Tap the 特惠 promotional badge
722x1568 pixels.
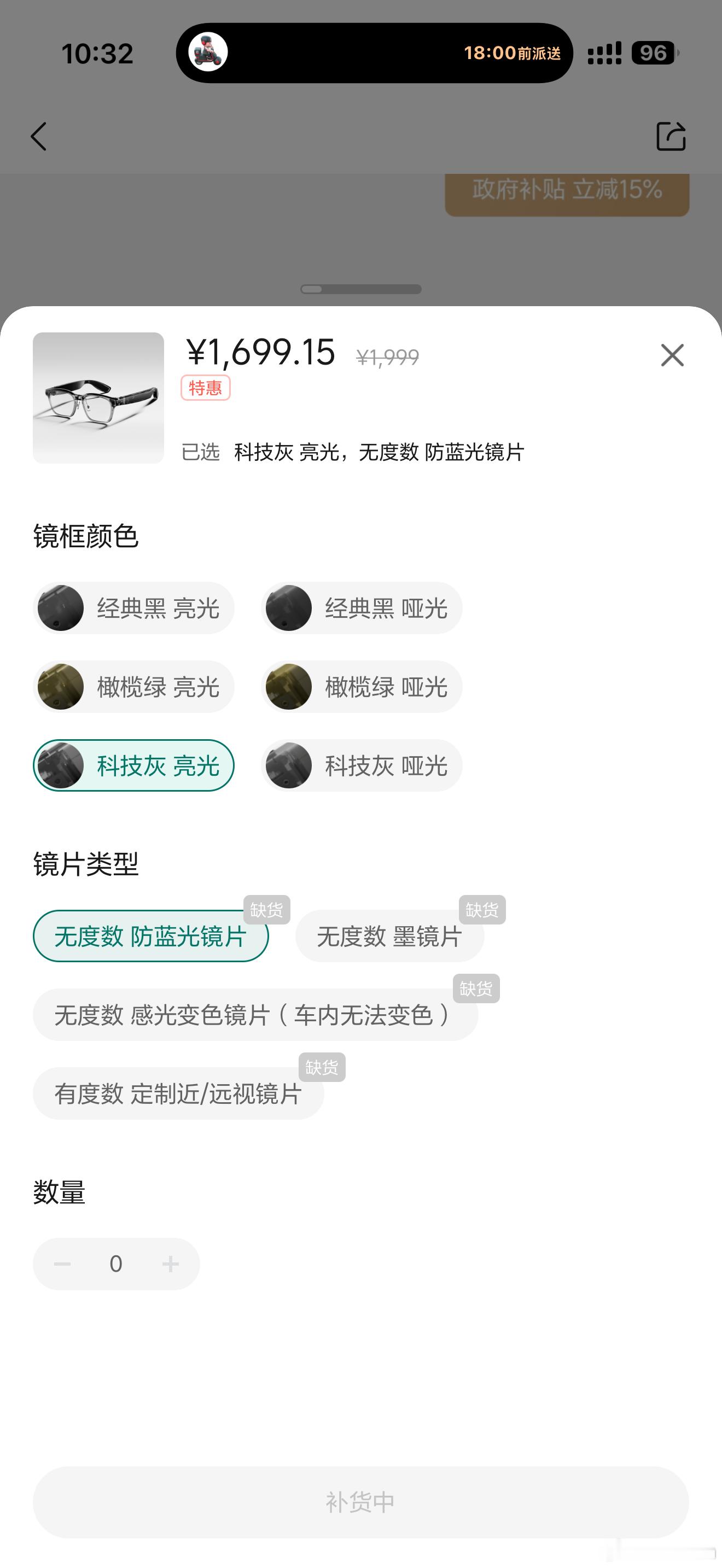tap(206, 387)
